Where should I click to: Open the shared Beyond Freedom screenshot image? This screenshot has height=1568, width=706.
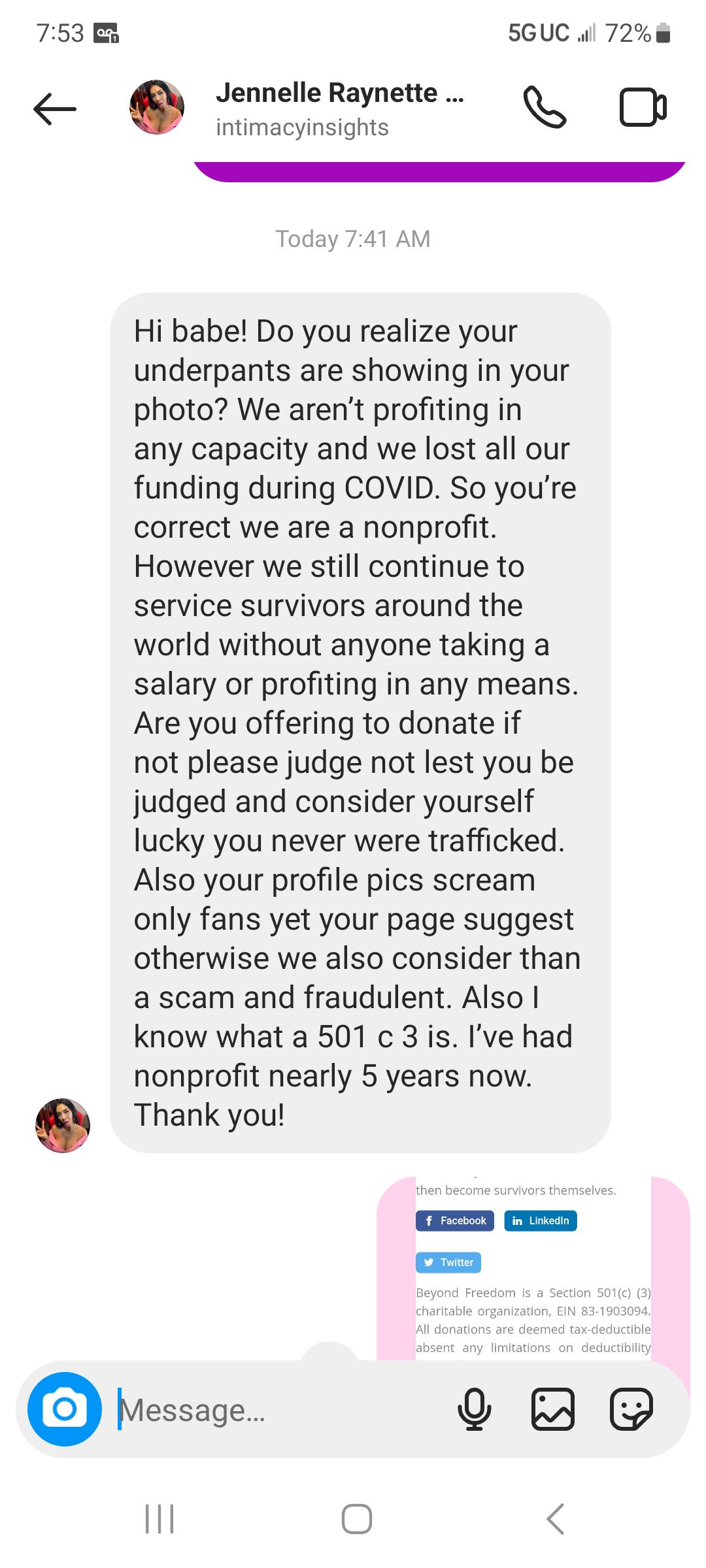coord(533,1268)
